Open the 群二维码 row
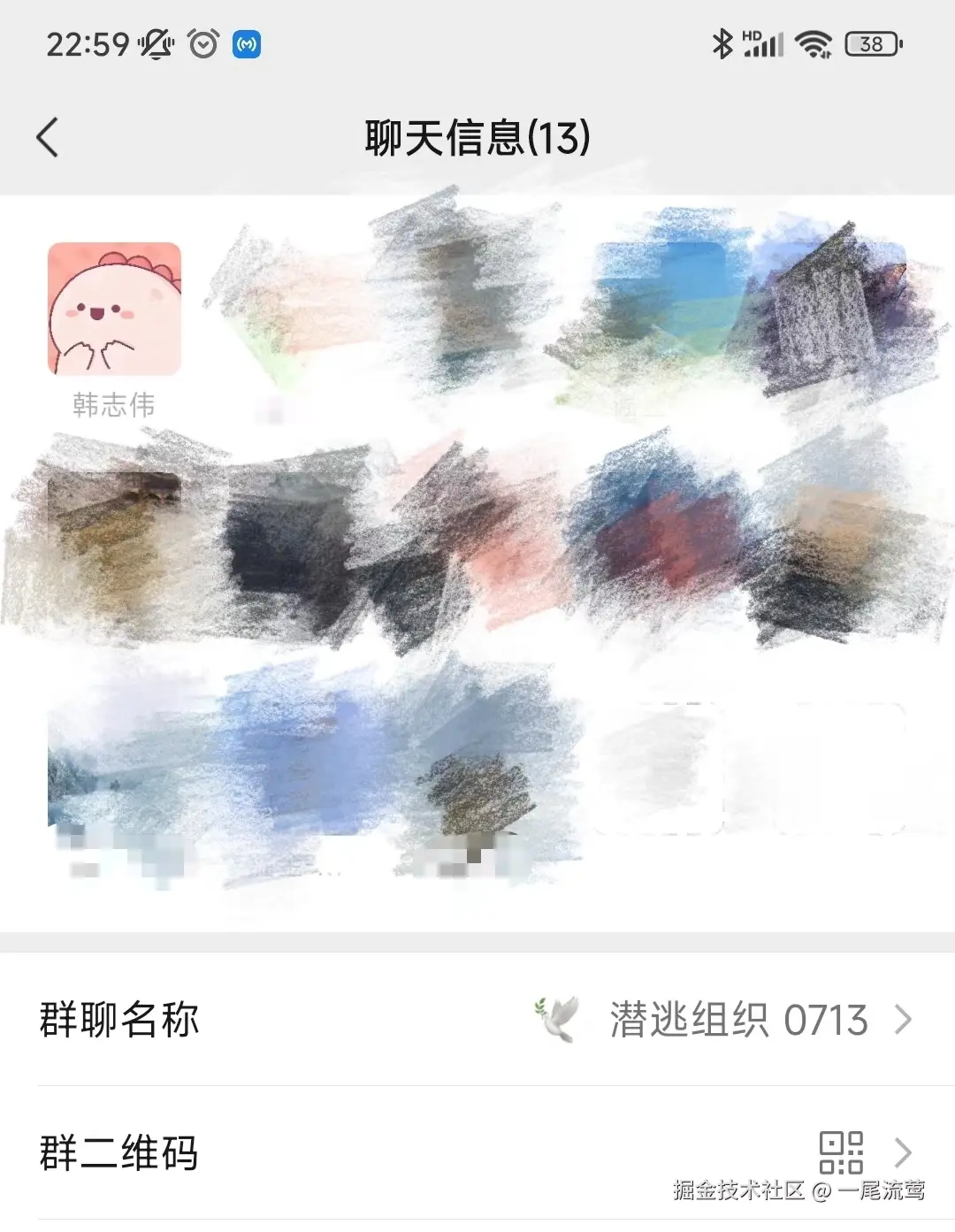Screen dimensions: 955x1232 tap(477, 1152)
